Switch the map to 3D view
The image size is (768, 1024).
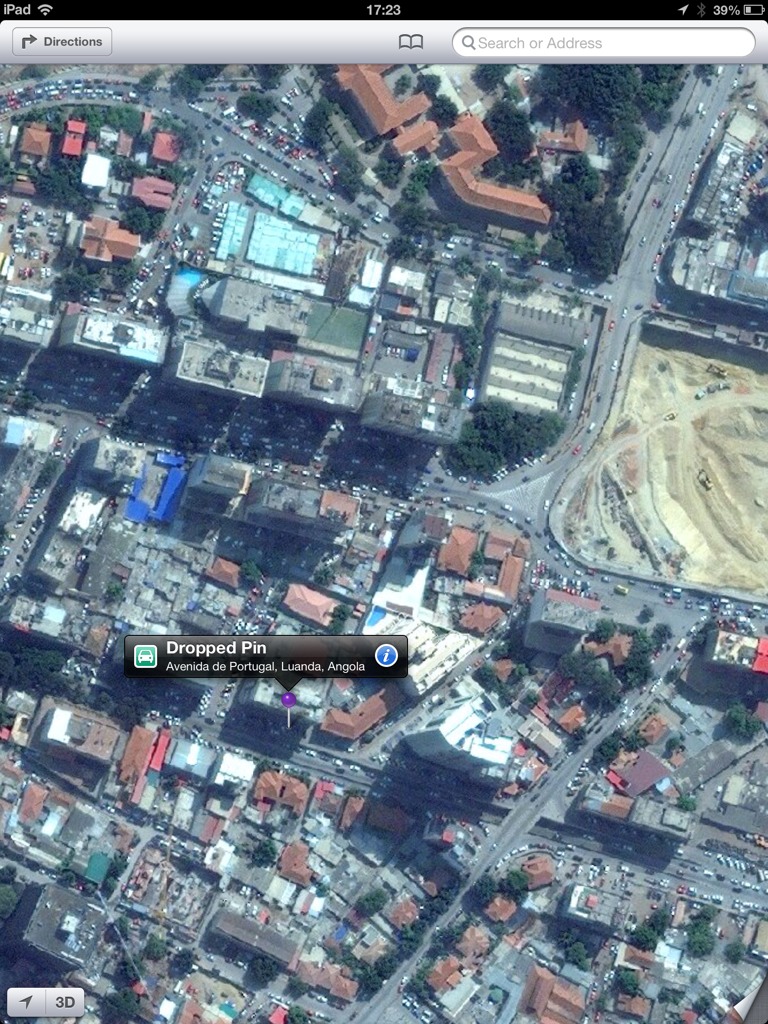click(65, 1002)
